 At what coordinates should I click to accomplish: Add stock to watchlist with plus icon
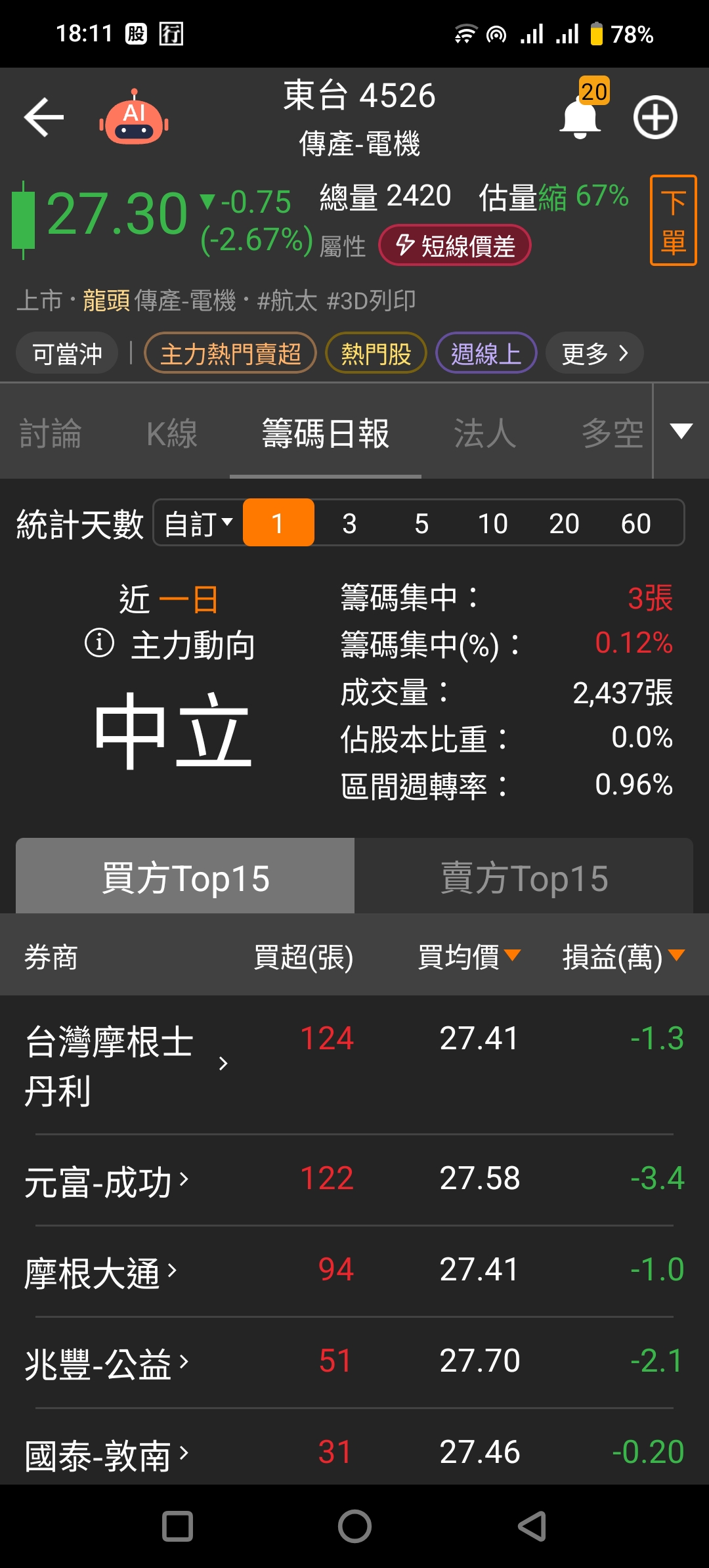[655, 118]
